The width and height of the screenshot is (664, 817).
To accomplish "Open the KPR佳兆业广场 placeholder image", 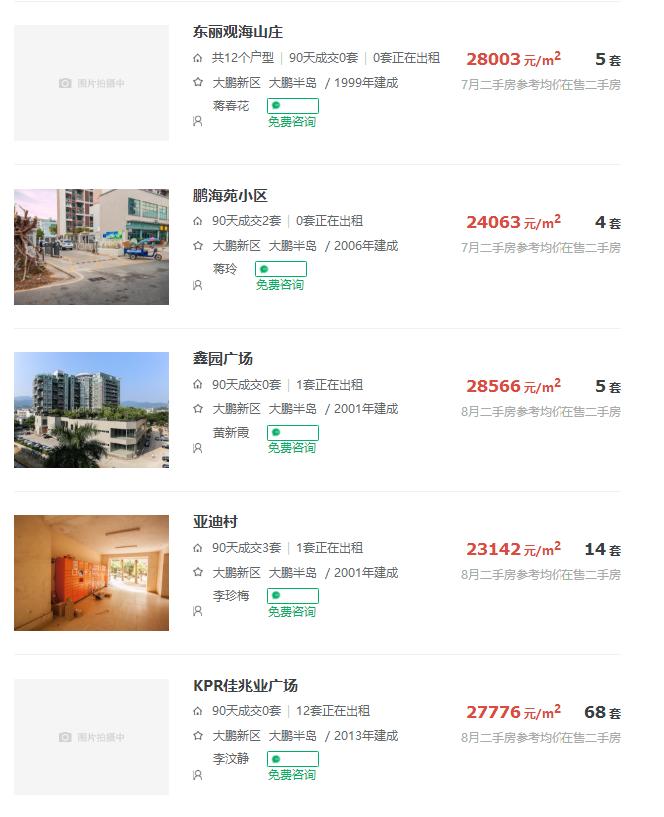I will [x=91, y=737].
